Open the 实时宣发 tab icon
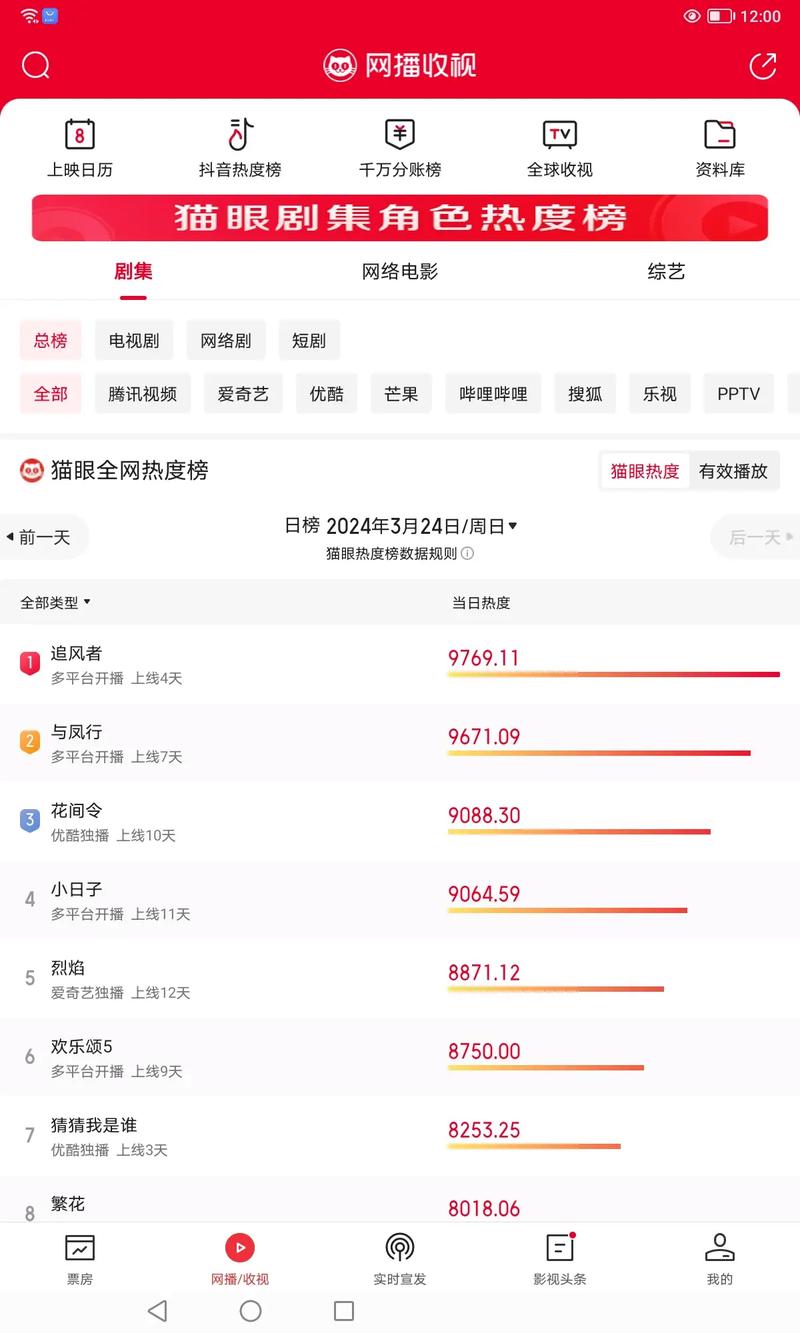The width and height of the screenshot is (800, 1333). 400,1256
